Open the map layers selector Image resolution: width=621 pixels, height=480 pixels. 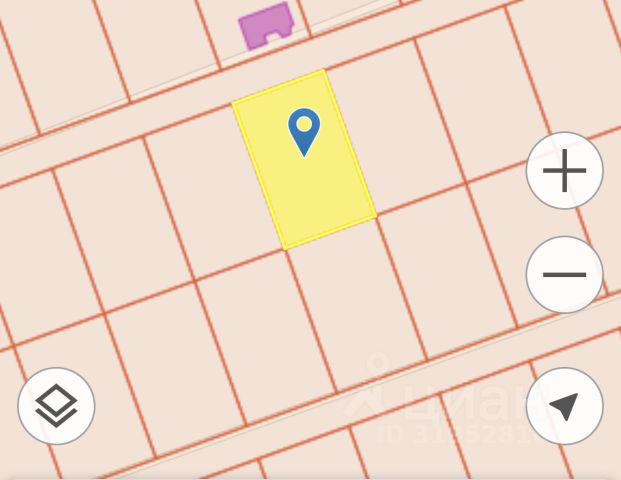point(56,406)
